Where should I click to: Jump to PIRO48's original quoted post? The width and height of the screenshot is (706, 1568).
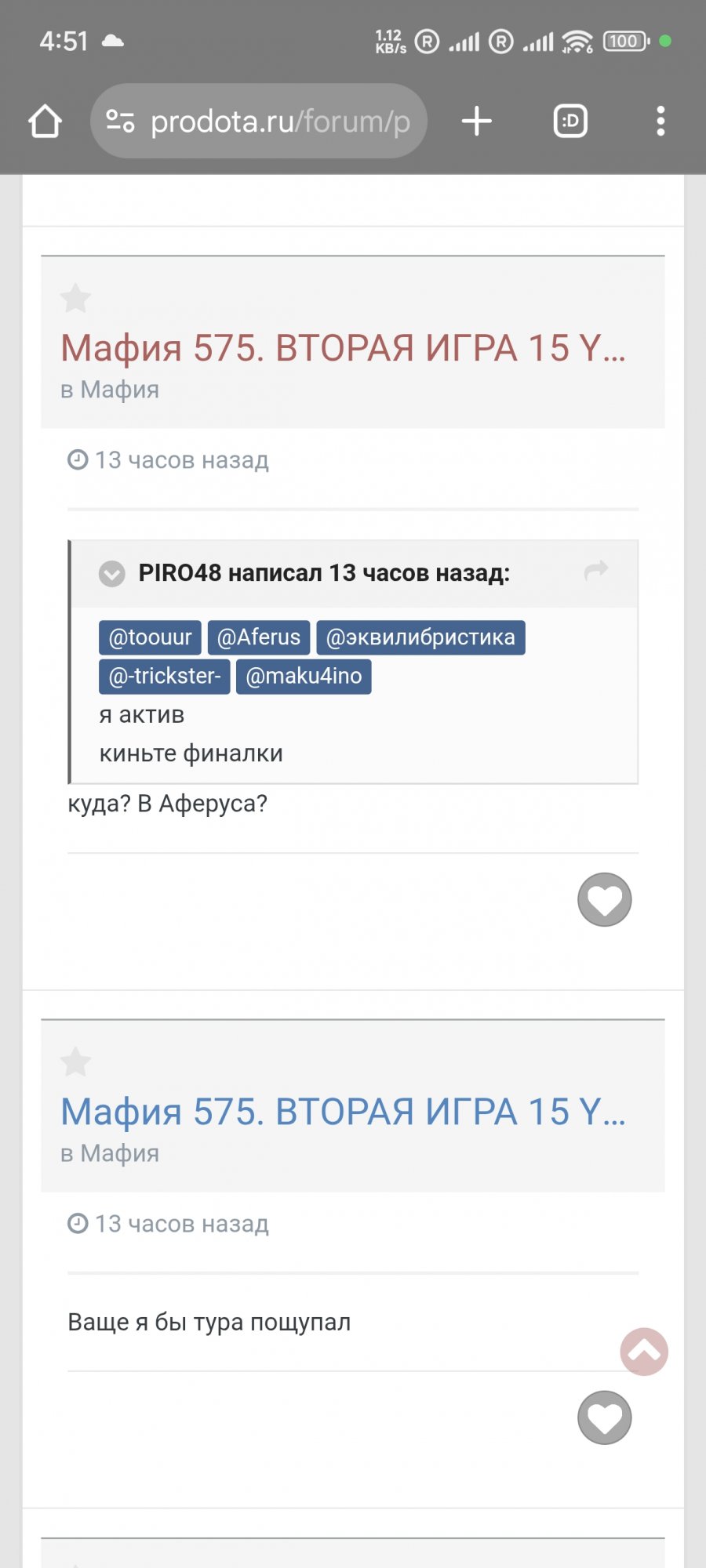[x=596, y=571]
